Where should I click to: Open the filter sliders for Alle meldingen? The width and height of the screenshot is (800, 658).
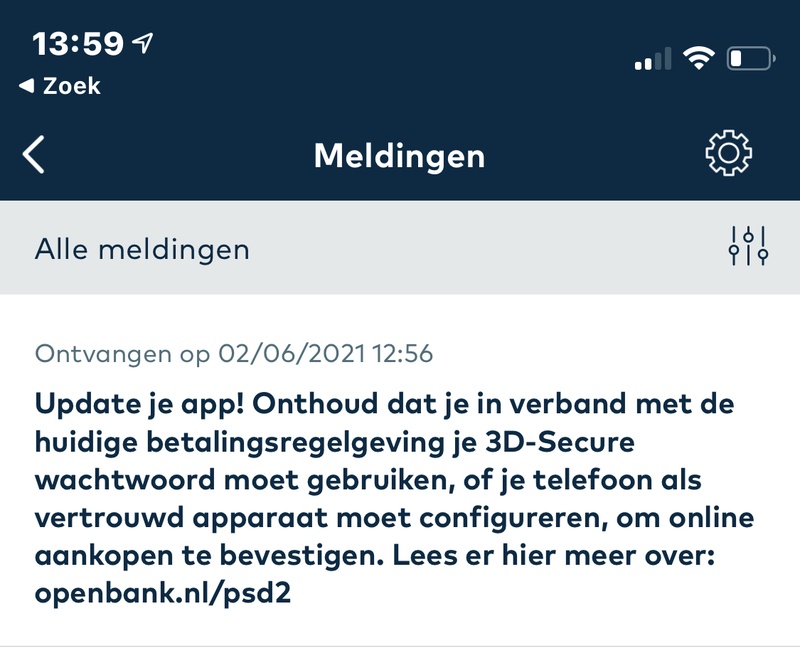[748, 247]
